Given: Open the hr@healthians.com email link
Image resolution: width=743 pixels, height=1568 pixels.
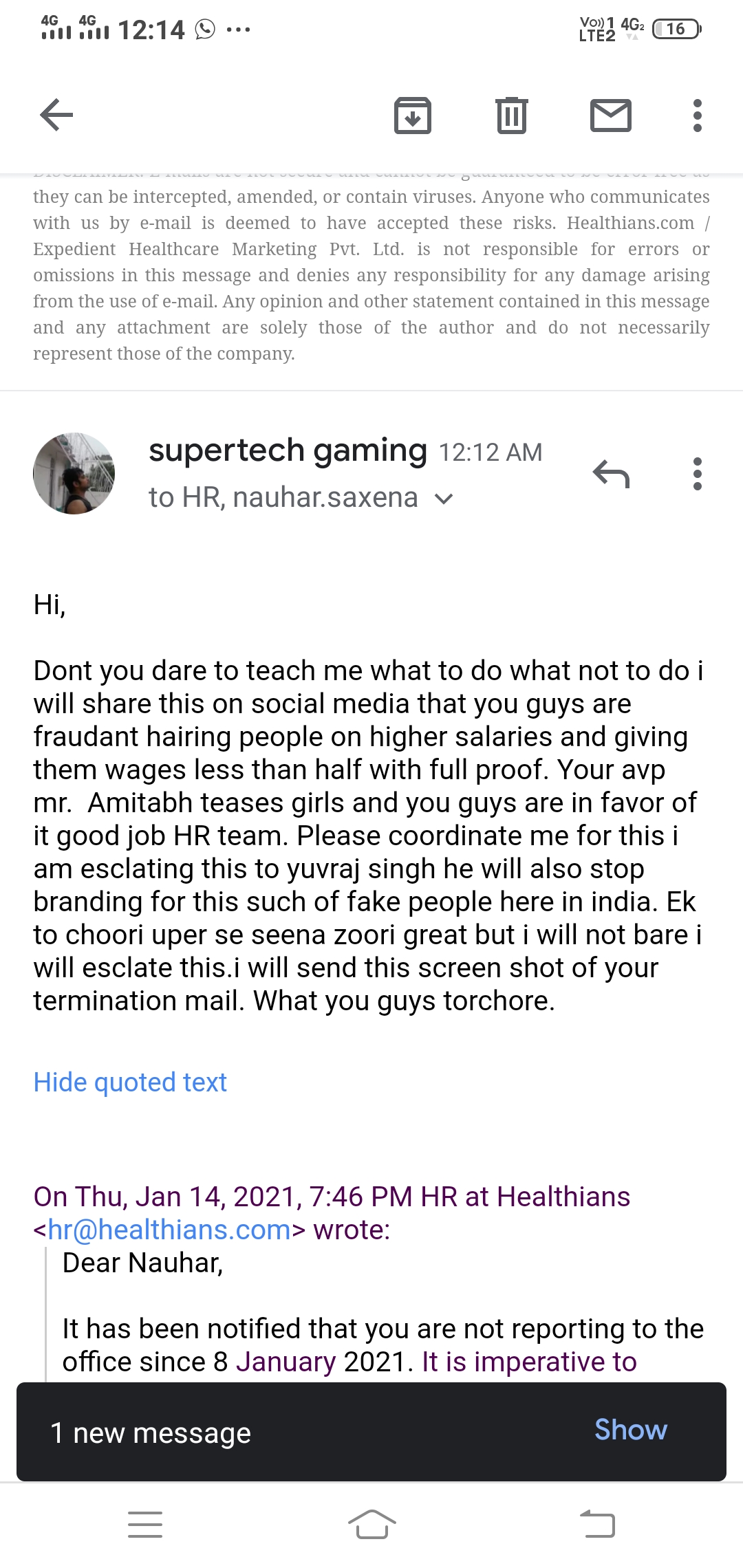Looking at the screenshot, I should tap(169, 1230).
